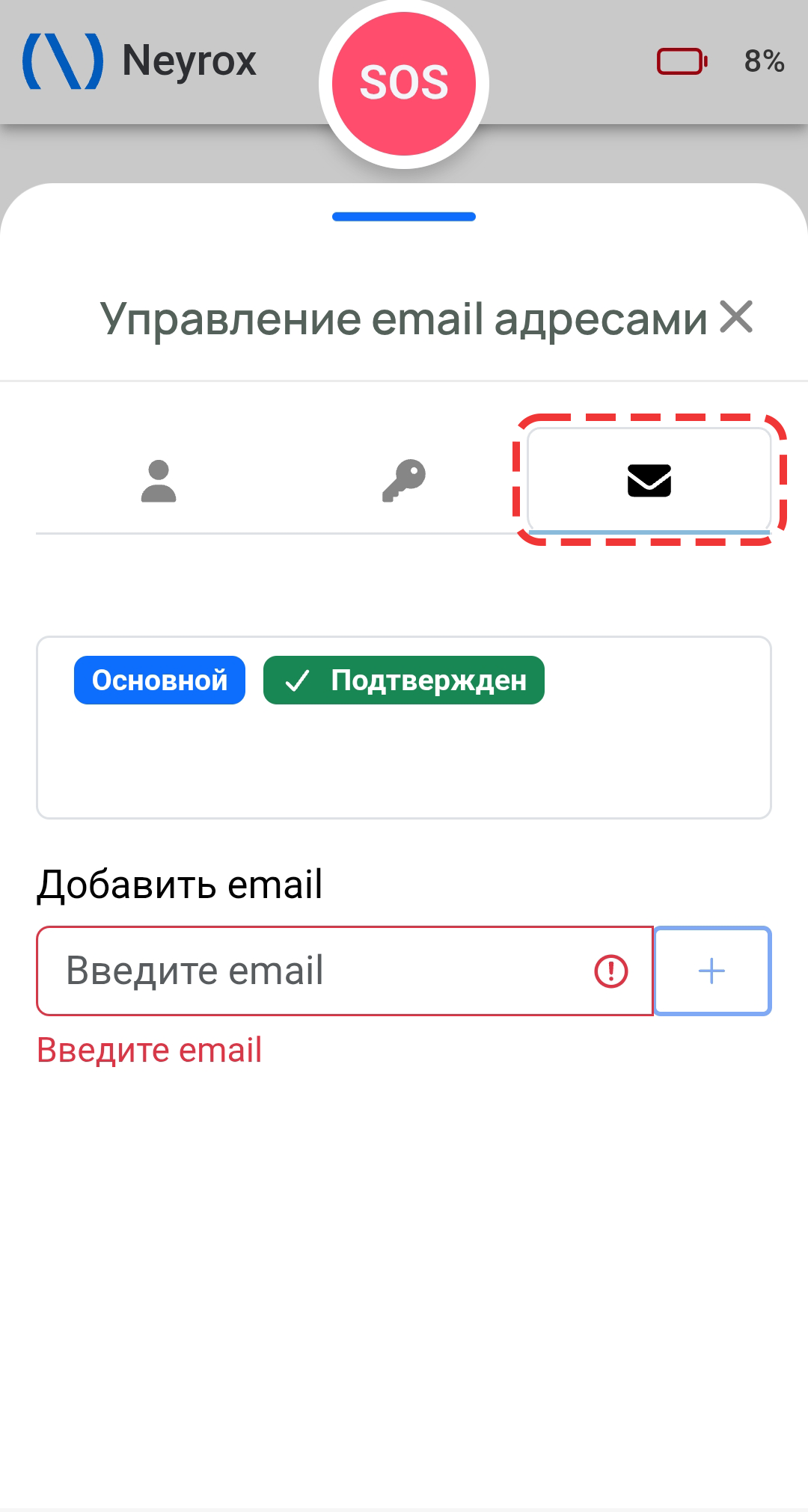Open the primary confirmed email card
Viewport: 808px width, 1512px height.
pyautogui.click(x=404, y=755)
